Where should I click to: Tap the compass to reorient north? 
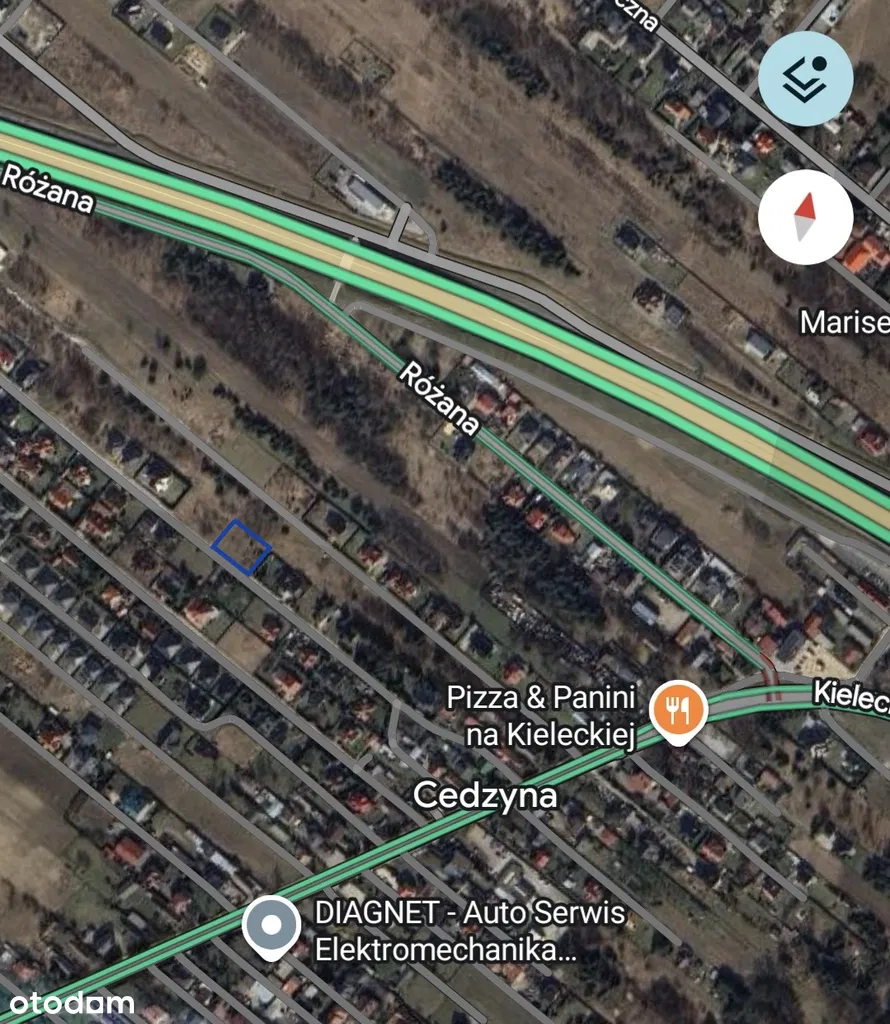click(x=805, y=217)
